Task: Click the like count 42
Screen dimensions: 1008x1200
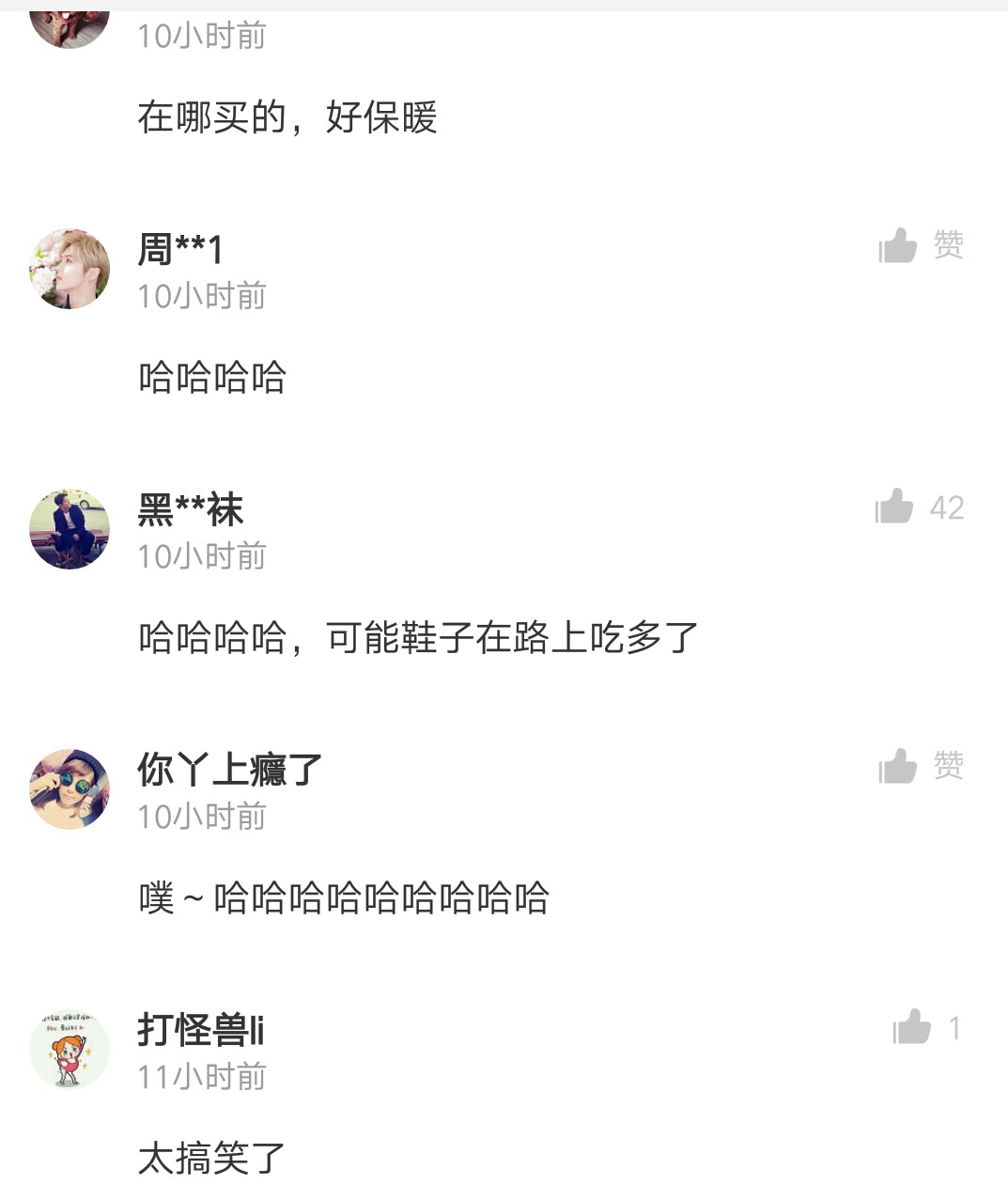Action: pos(947,507)
